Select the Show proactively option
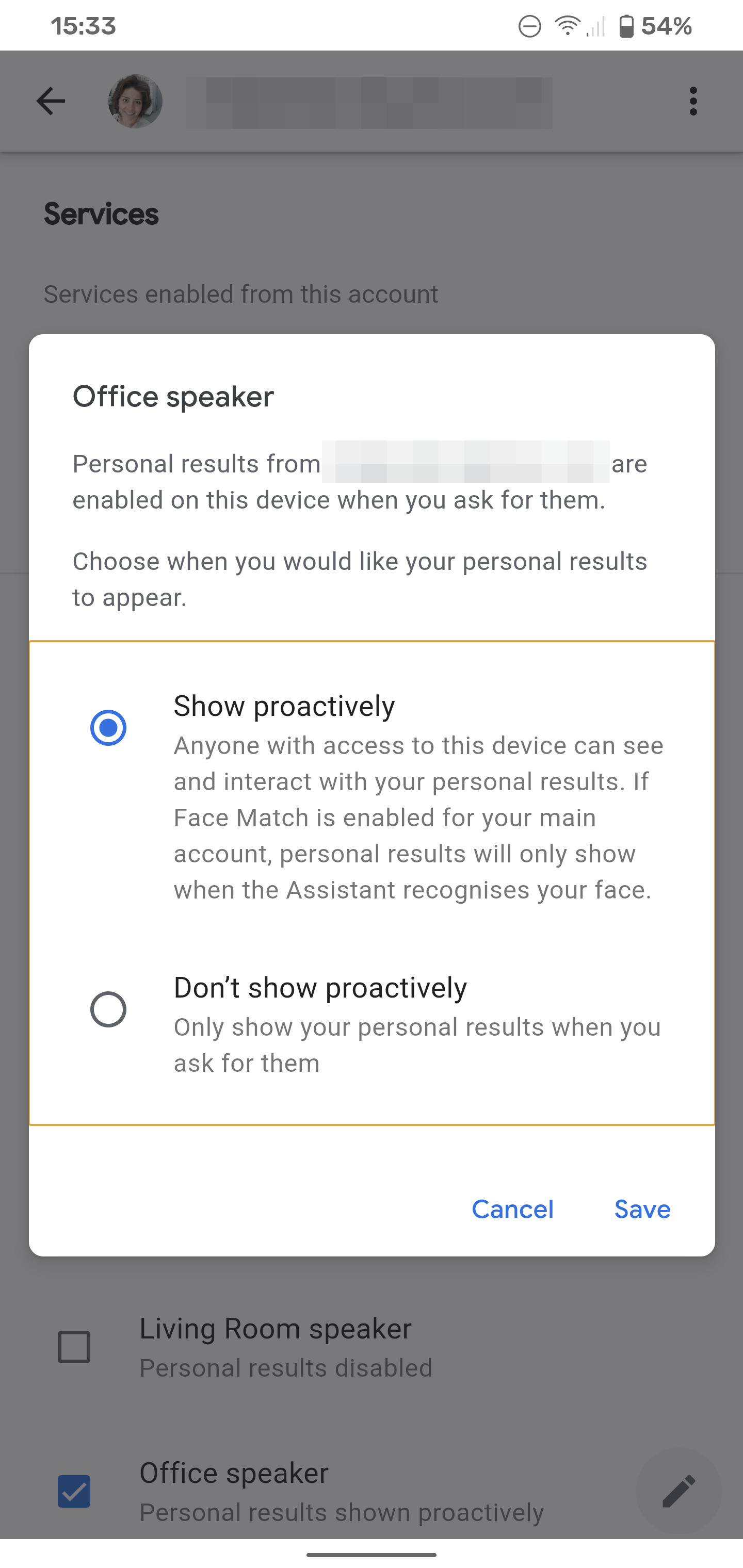This screenshot has width=743, height=1568. pyautogui.click(x=108, y=727)
